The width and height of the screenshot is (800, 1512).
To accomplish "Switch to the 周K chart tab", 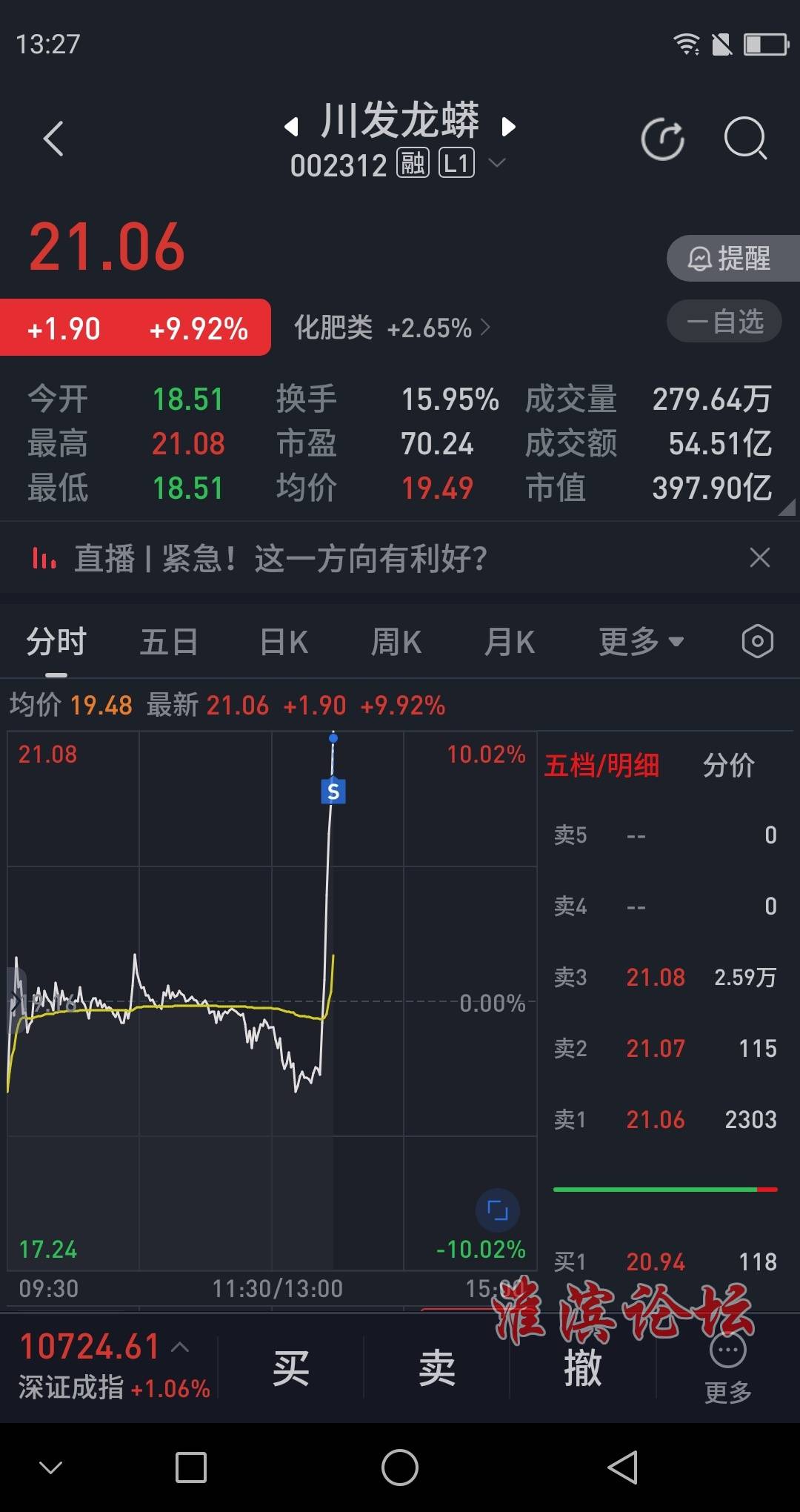I will 396,642.
